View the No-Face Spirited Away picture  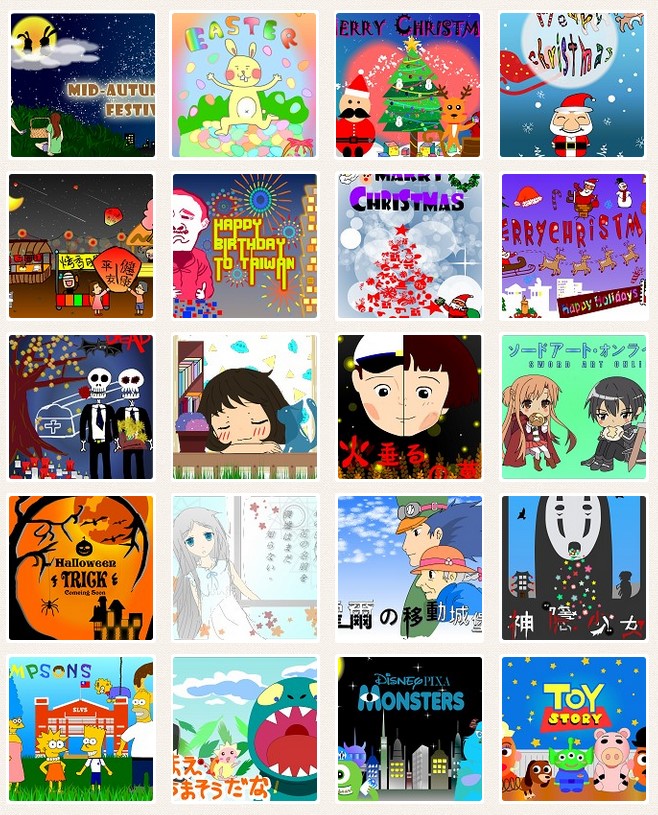pos(572,568)
